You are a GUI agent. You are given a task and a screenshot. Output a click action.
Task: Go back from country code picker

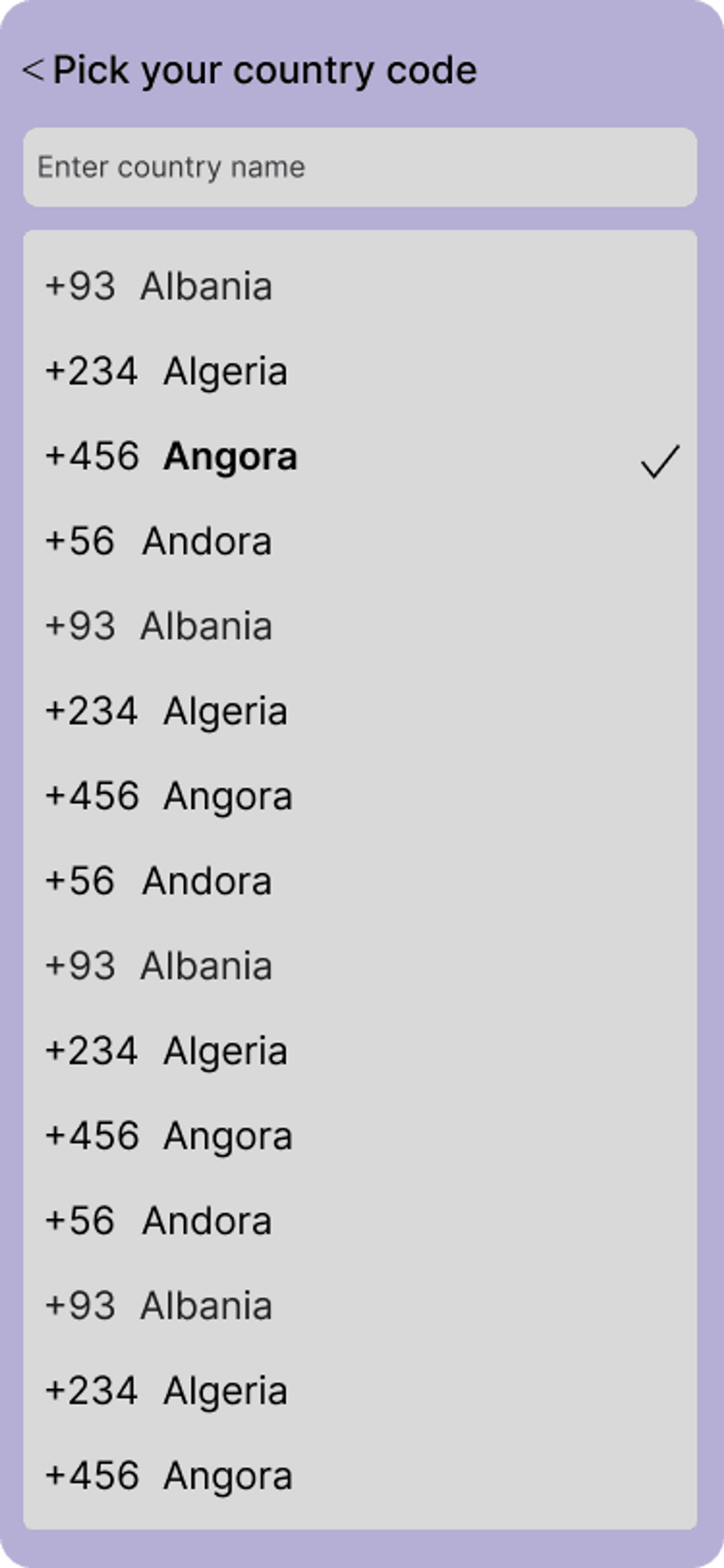pyautogui.click(x=34, y=70)
